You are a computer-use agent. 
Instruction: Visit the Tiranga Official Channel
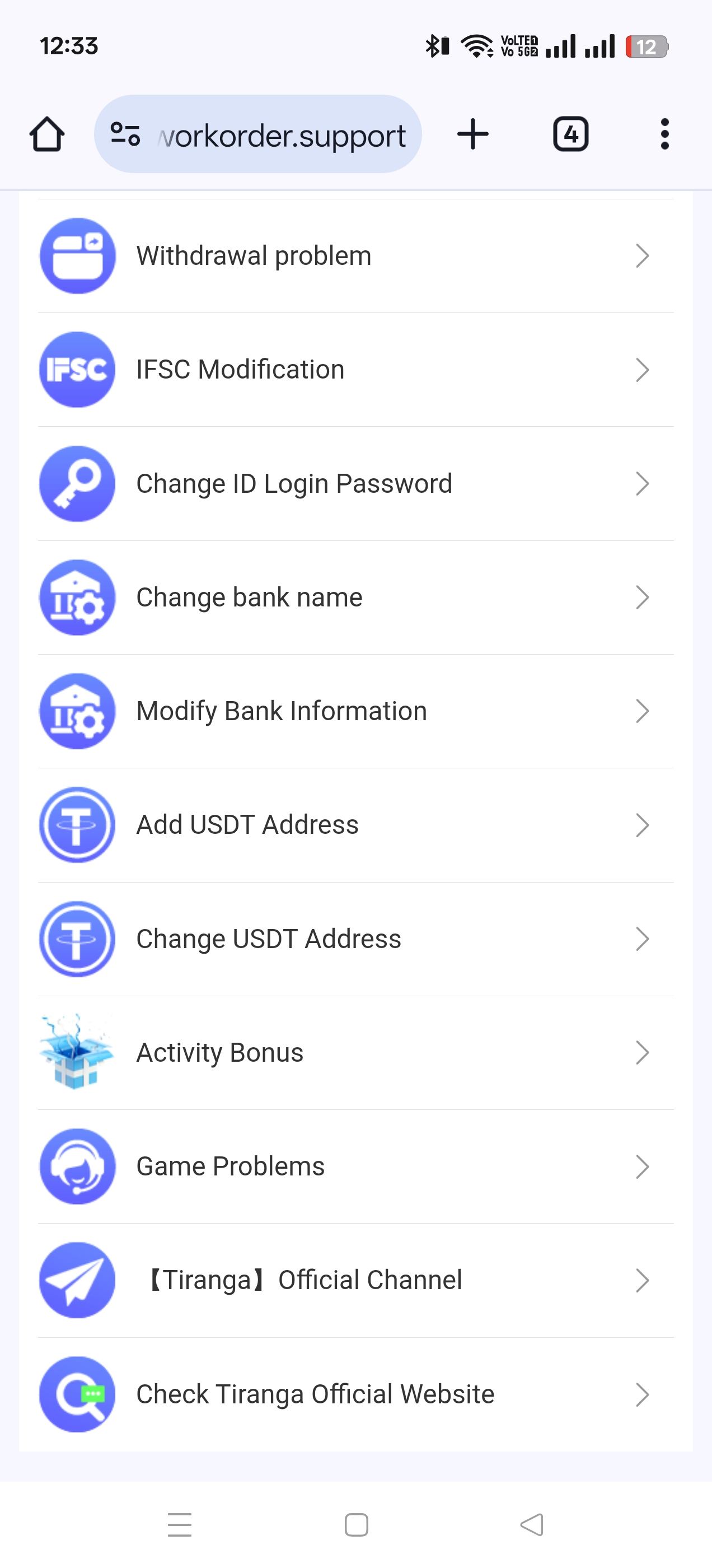[x=355, y=1280]
